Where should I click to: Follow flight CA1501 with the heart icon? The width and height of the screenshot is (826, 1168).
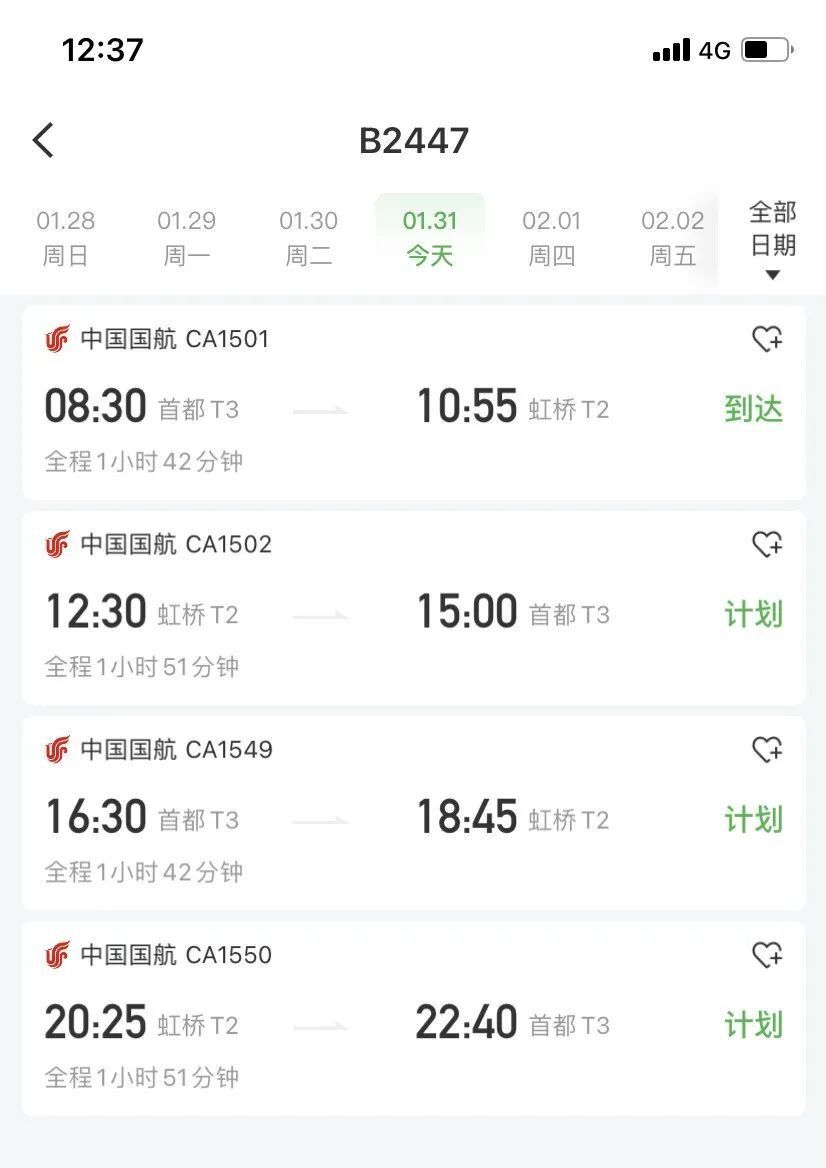(767, 340)
